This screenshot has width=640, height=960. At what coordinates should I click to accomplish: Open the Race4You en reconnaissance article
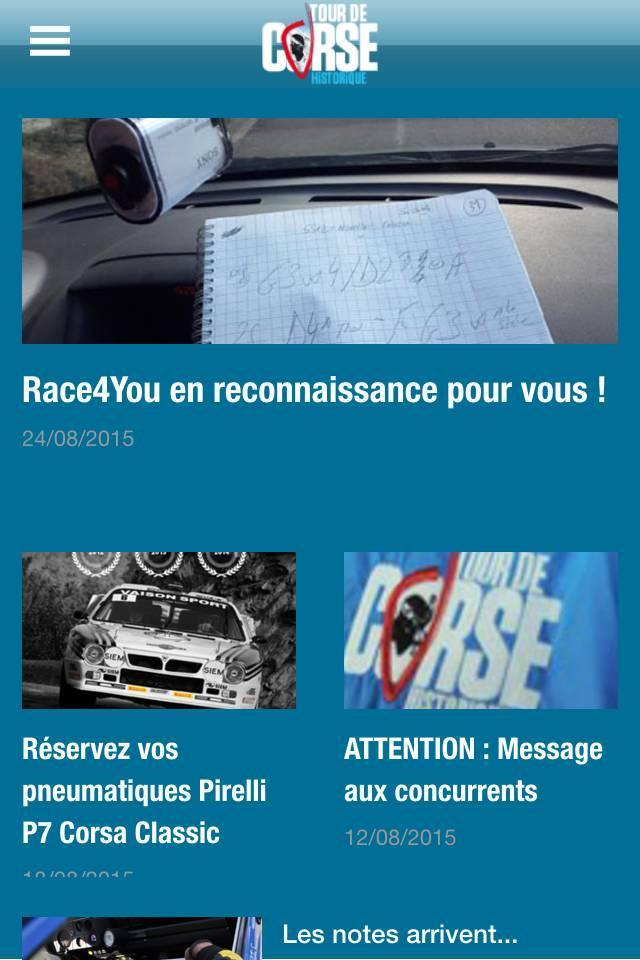314,390
